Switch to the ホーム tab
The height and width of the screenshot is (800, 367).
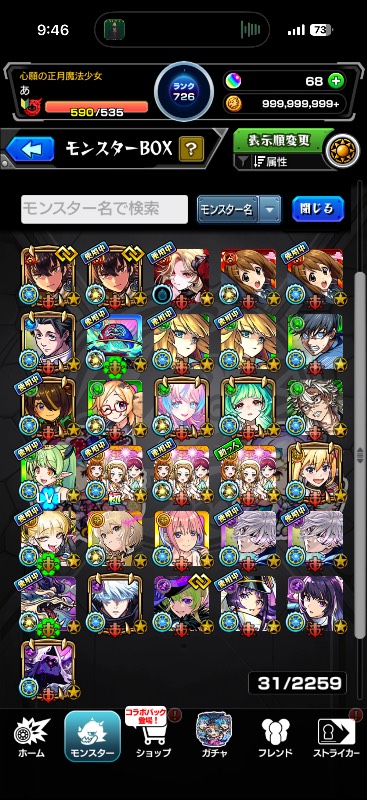pos(31,736)
